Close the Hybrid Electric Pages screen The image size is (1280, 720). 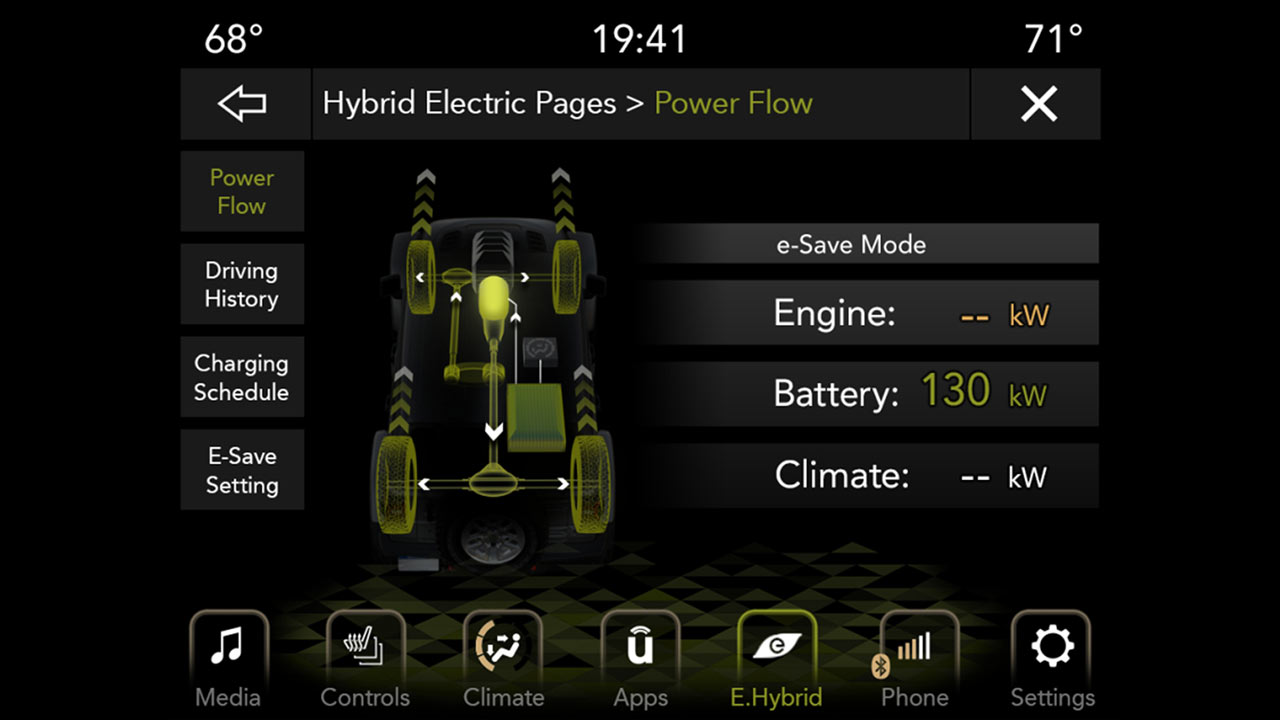click(x=1037, y=104)
